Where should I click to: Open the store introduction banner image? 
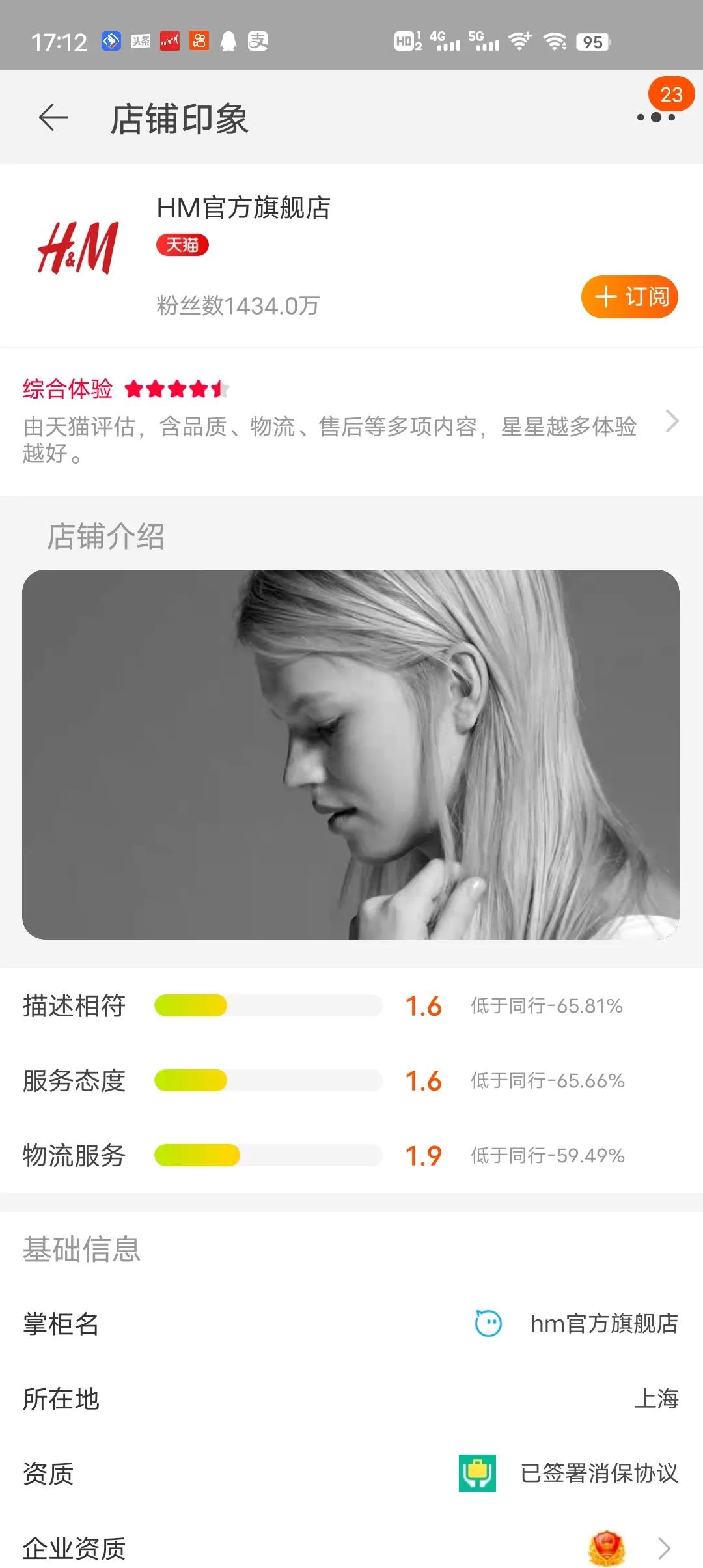click(x=351, y=754)
